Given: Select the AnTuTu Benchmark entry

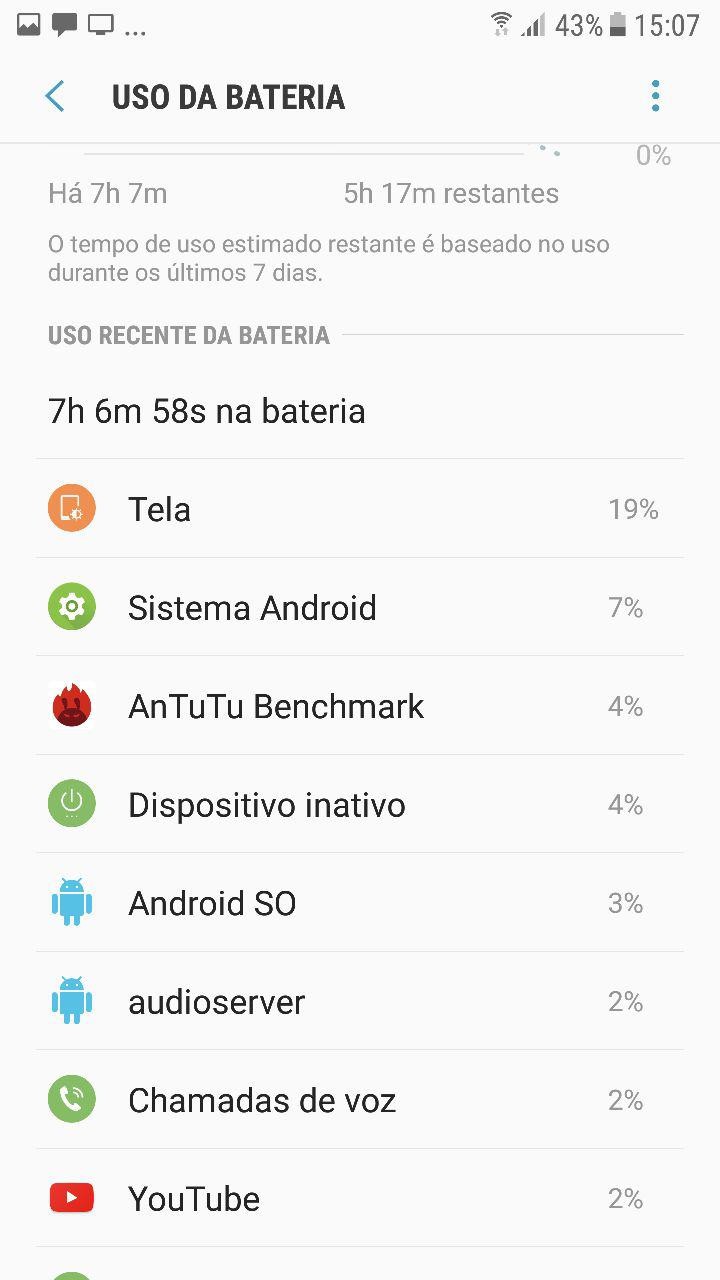Looking at the screenshot, I should tap(360, 706).
